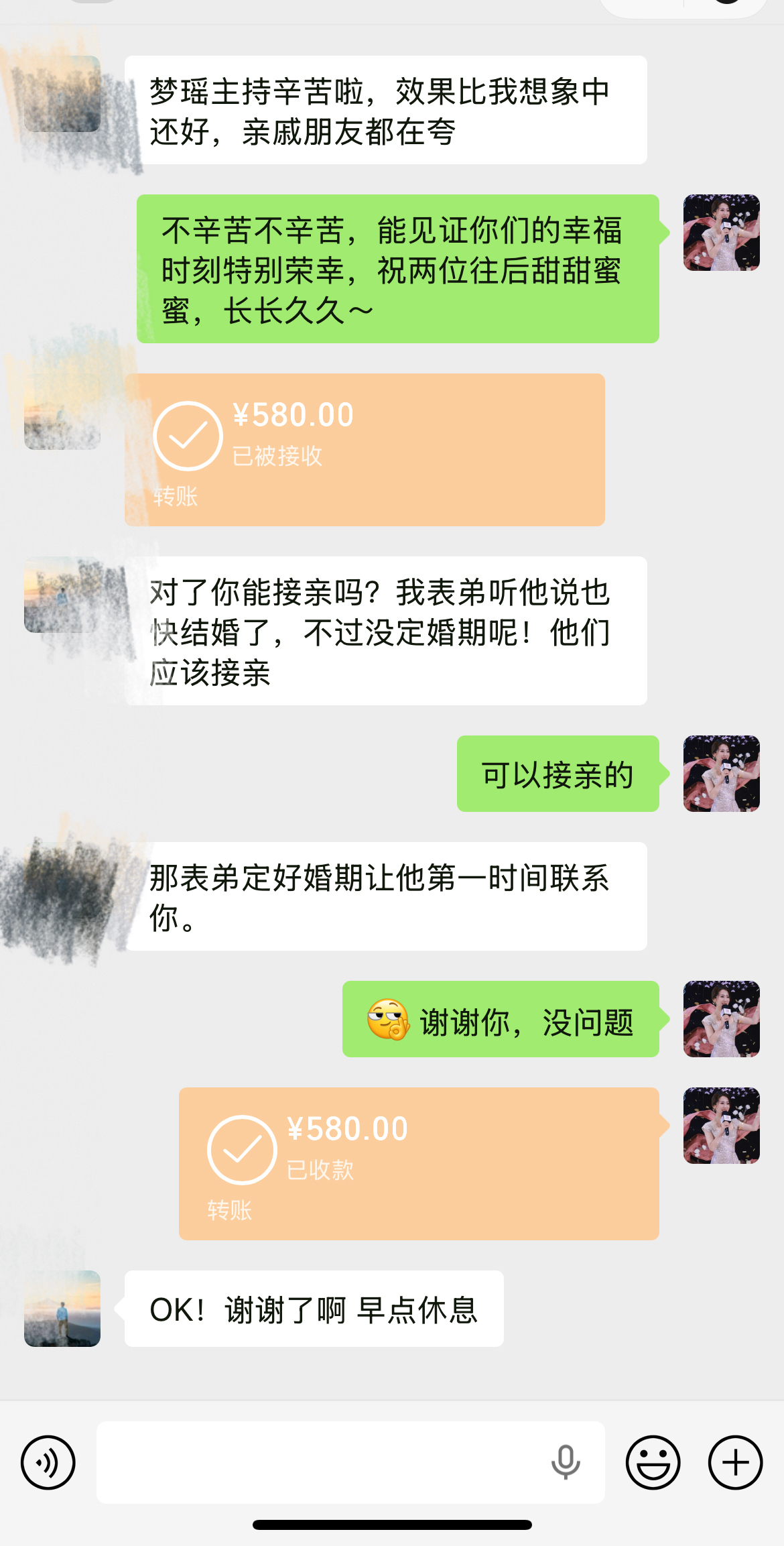Open the ¥580.00 transfer marked 已被接收
The width and height of the screenshot is (784, 1546).
[365, 449]
